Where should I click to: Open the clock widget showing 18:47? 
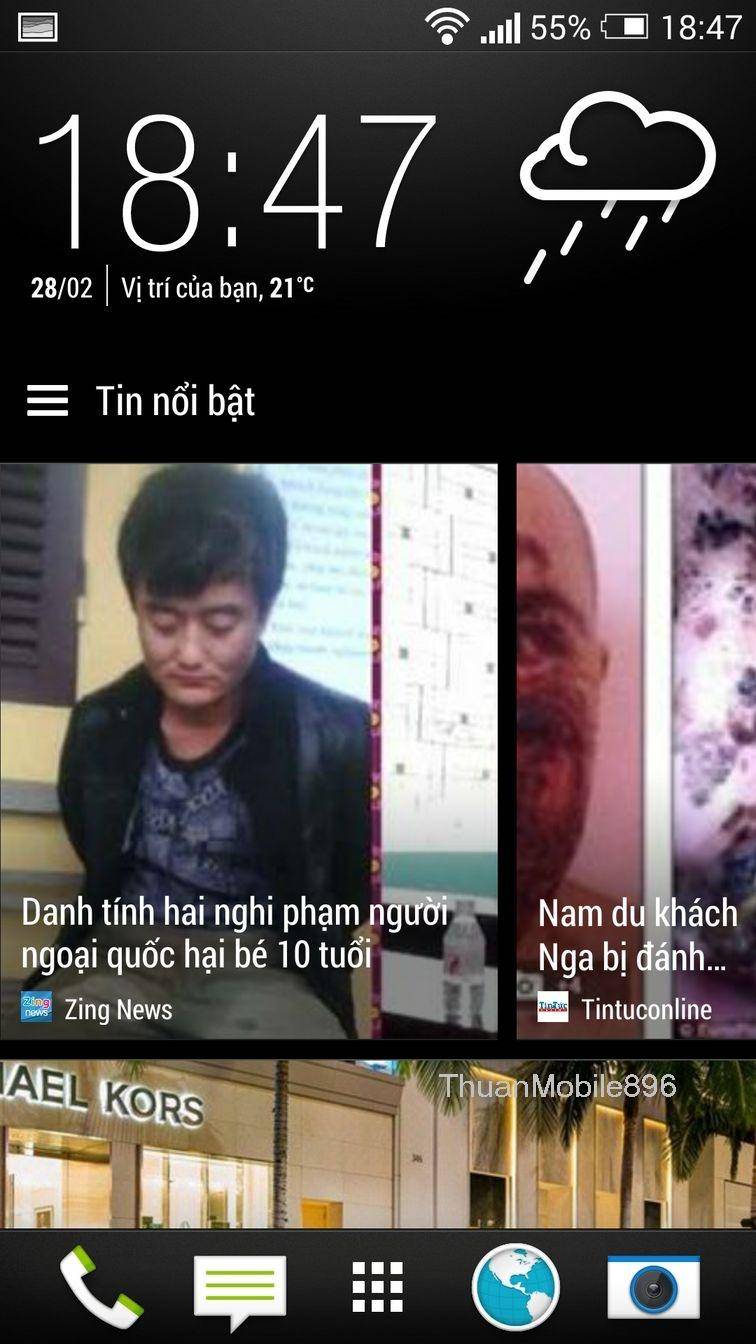tap(236, 182)
